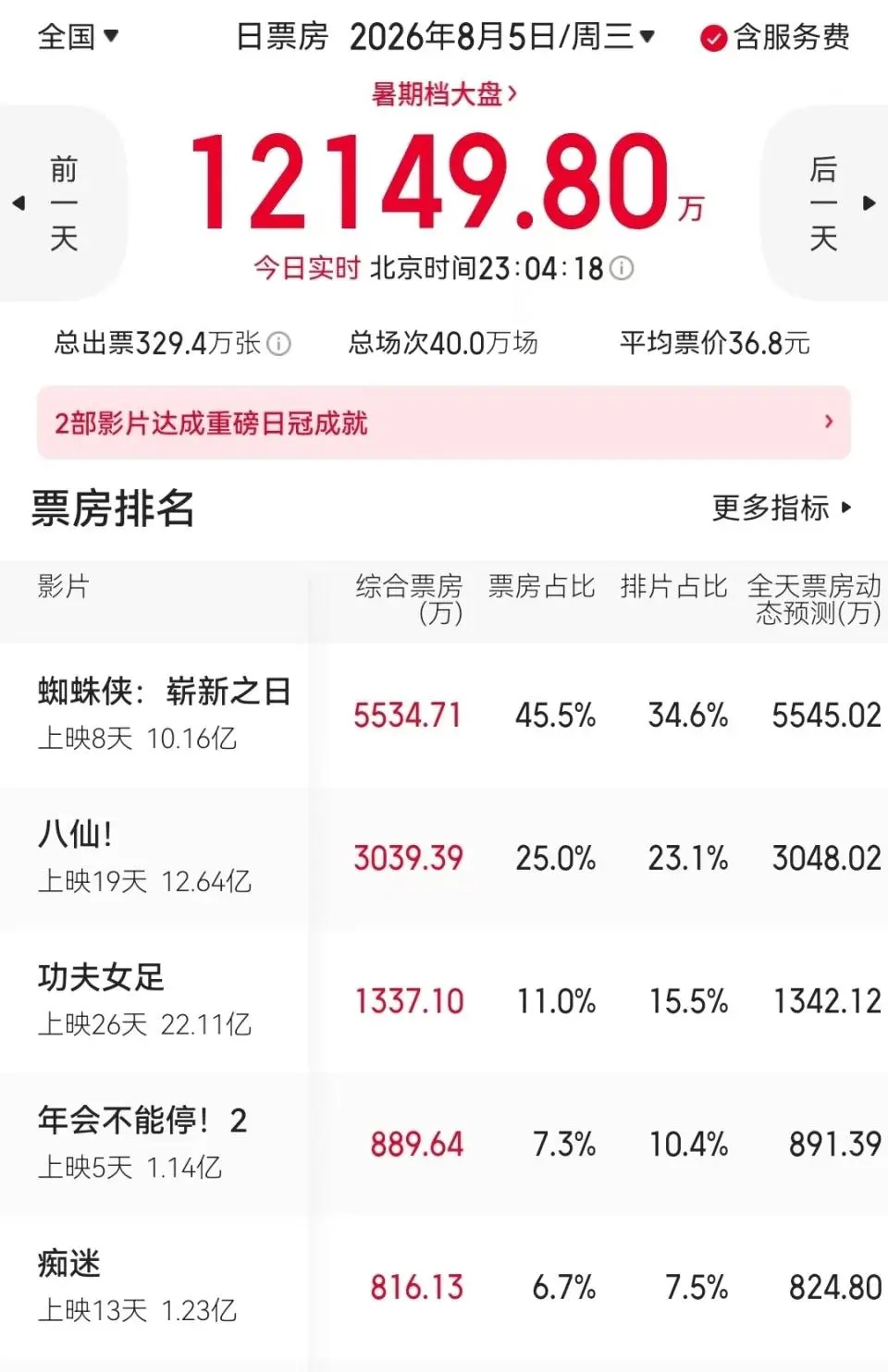Viewport: 888px width, 1372px height.
Task: Go to the previous day (前一天)
Action: 63,203
